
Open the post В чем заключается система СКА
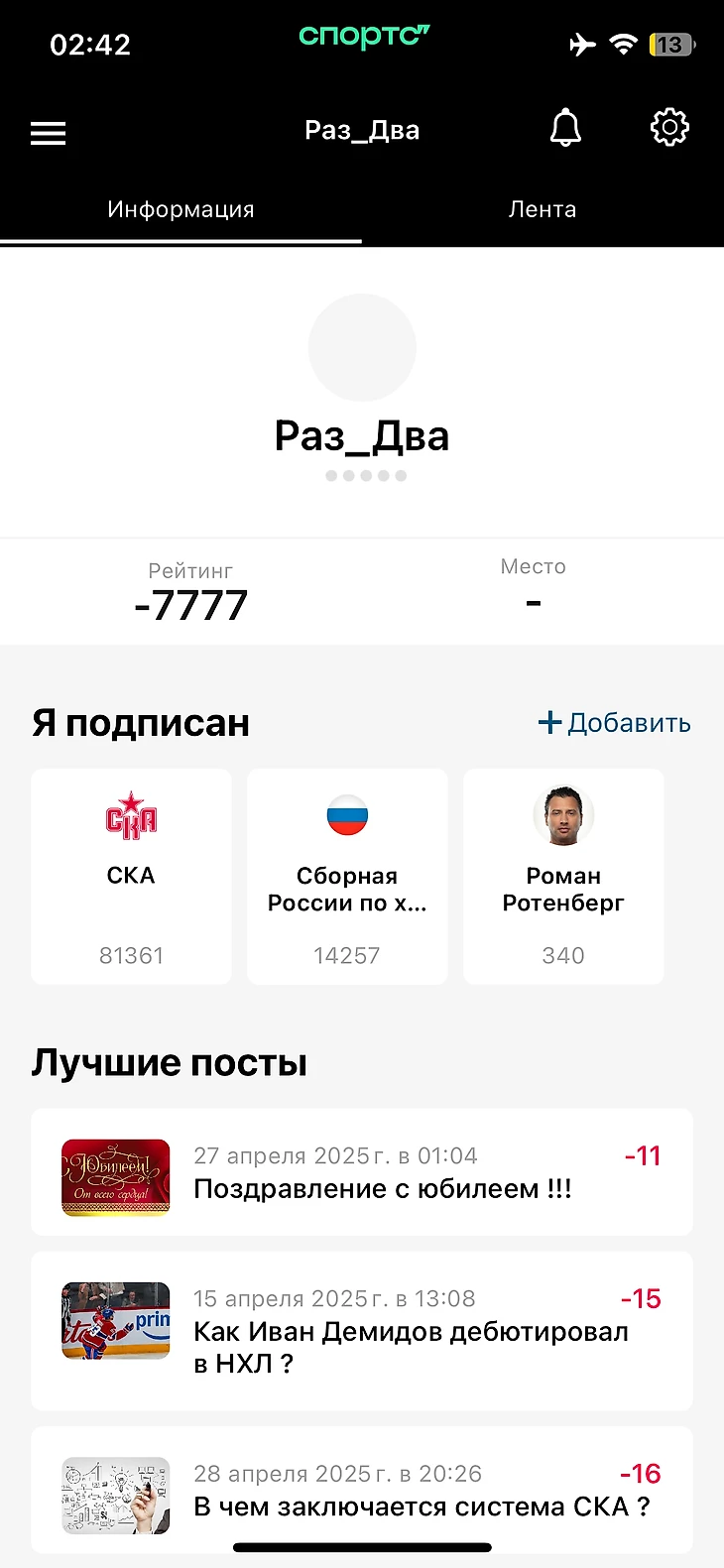pos(362,1491)
